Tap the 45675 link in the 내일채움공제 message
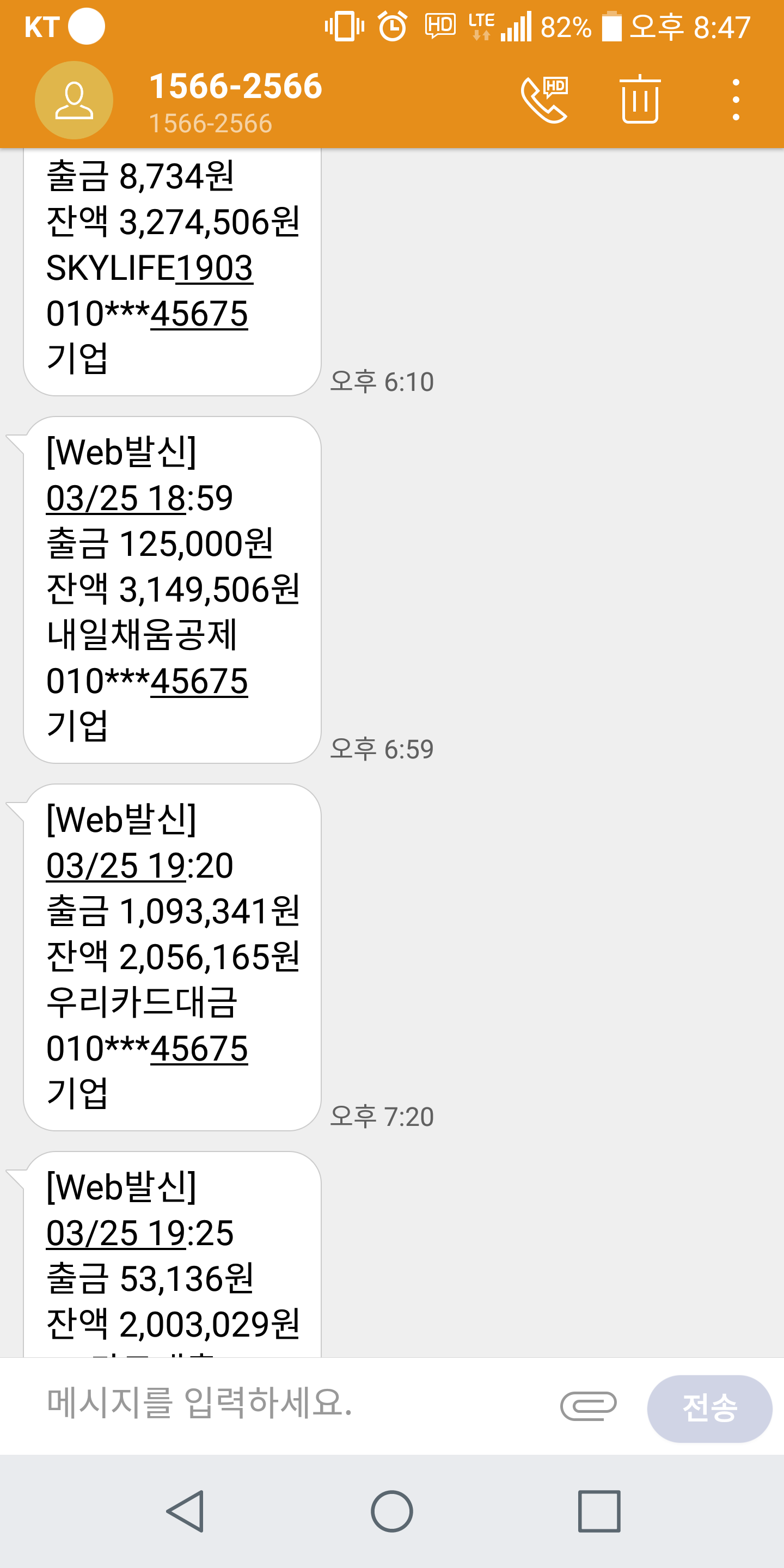 [x=199, y=681]
